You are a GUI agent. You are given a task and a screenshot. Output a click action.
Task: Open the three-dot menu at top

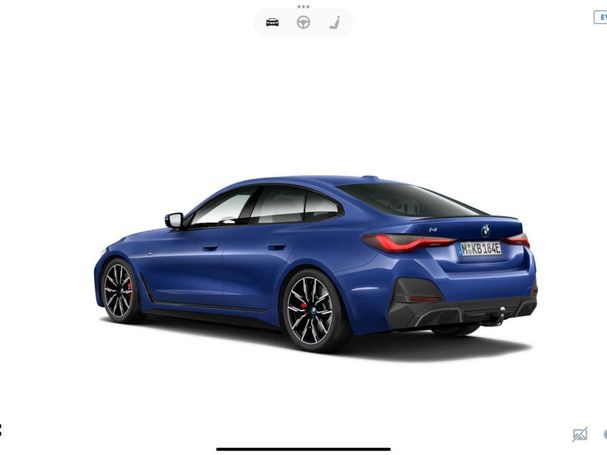coord(303,6)
